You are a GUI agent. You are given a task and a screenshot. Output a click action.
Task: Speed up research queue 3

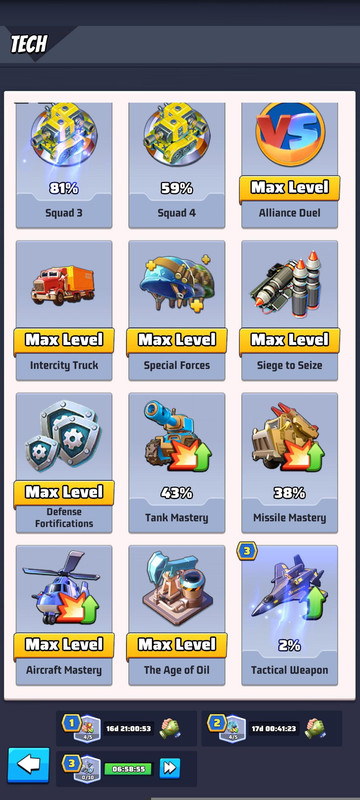(170, 768)
